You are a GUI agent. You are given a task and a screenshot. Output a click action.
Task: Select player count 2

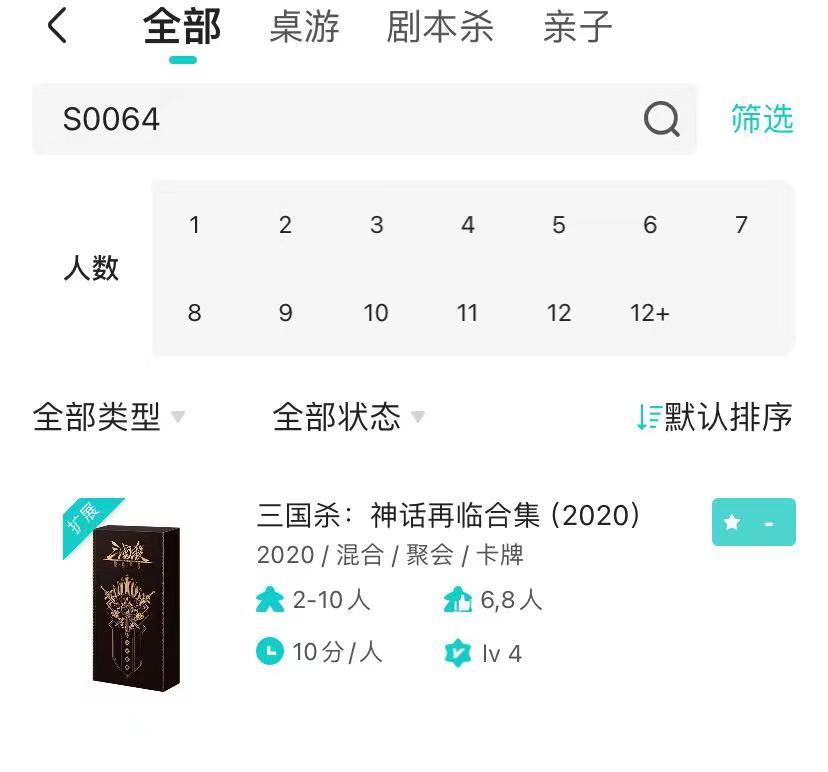click(285, 225)
